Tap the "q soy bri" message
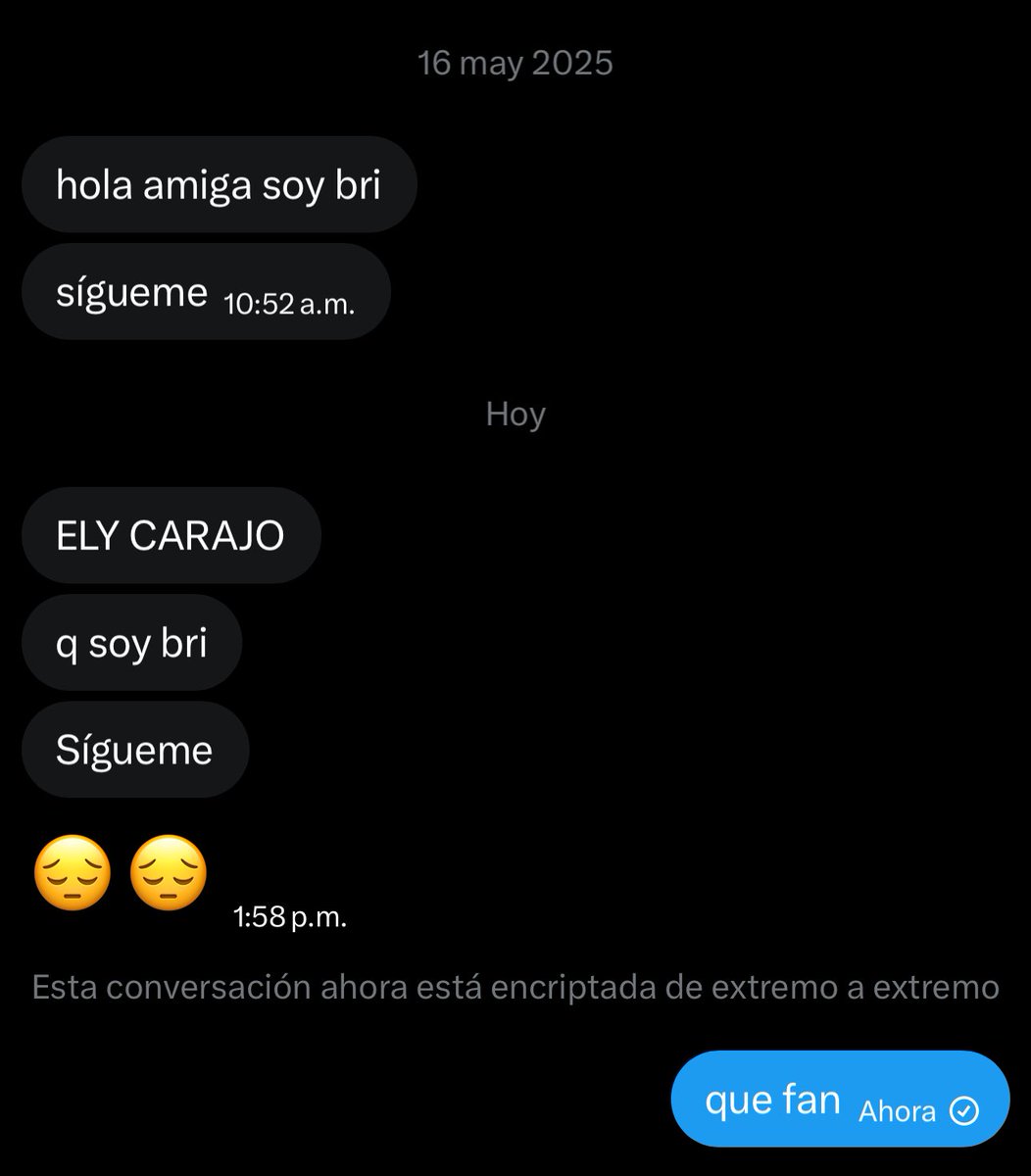Image resolution: width=1031 pixels, height=1176 pixels. click(131, 643)
